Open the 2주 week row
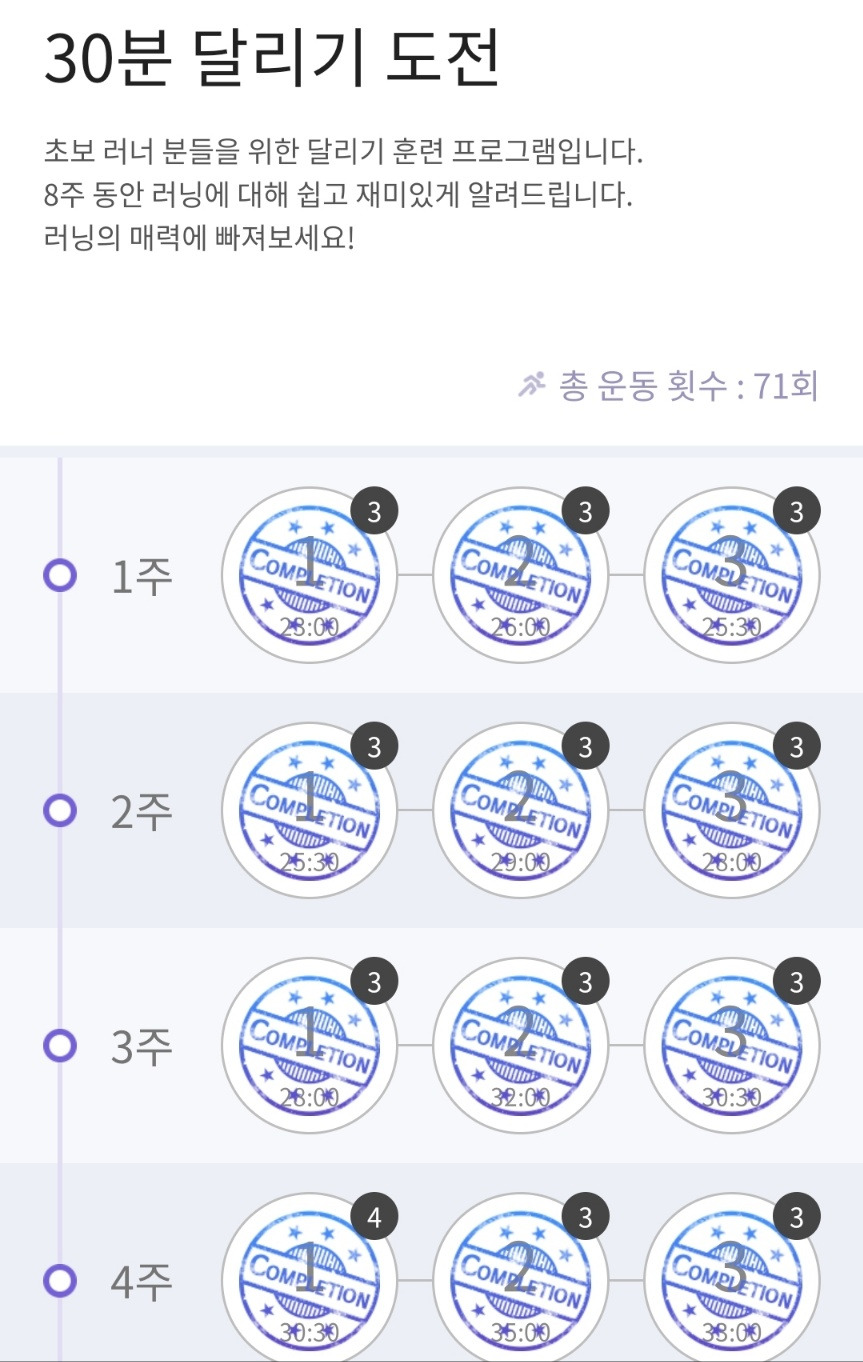This screenshot has width=863, height=1362. (140, 810)
